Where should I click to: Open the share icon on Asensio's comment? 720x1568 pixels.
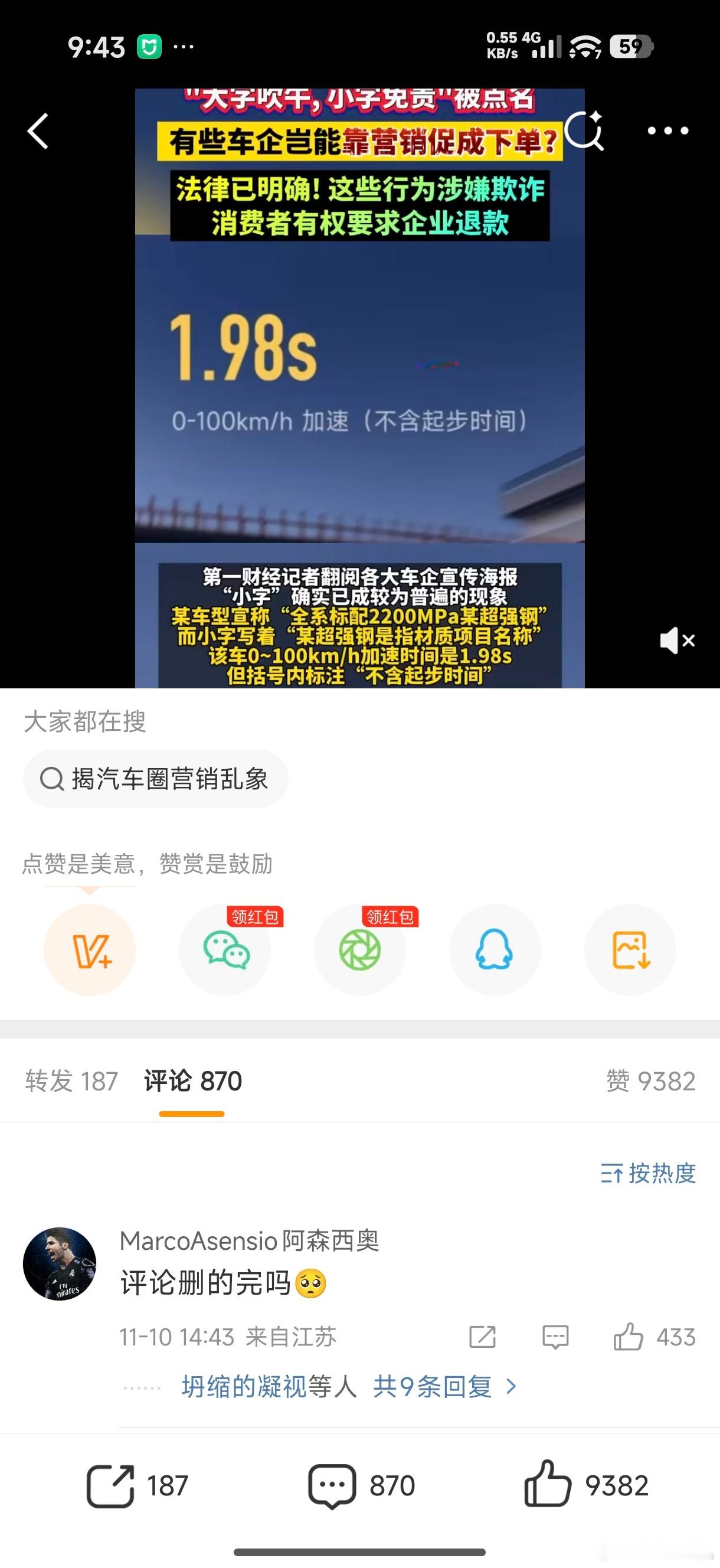click(x=482, y=1337)
